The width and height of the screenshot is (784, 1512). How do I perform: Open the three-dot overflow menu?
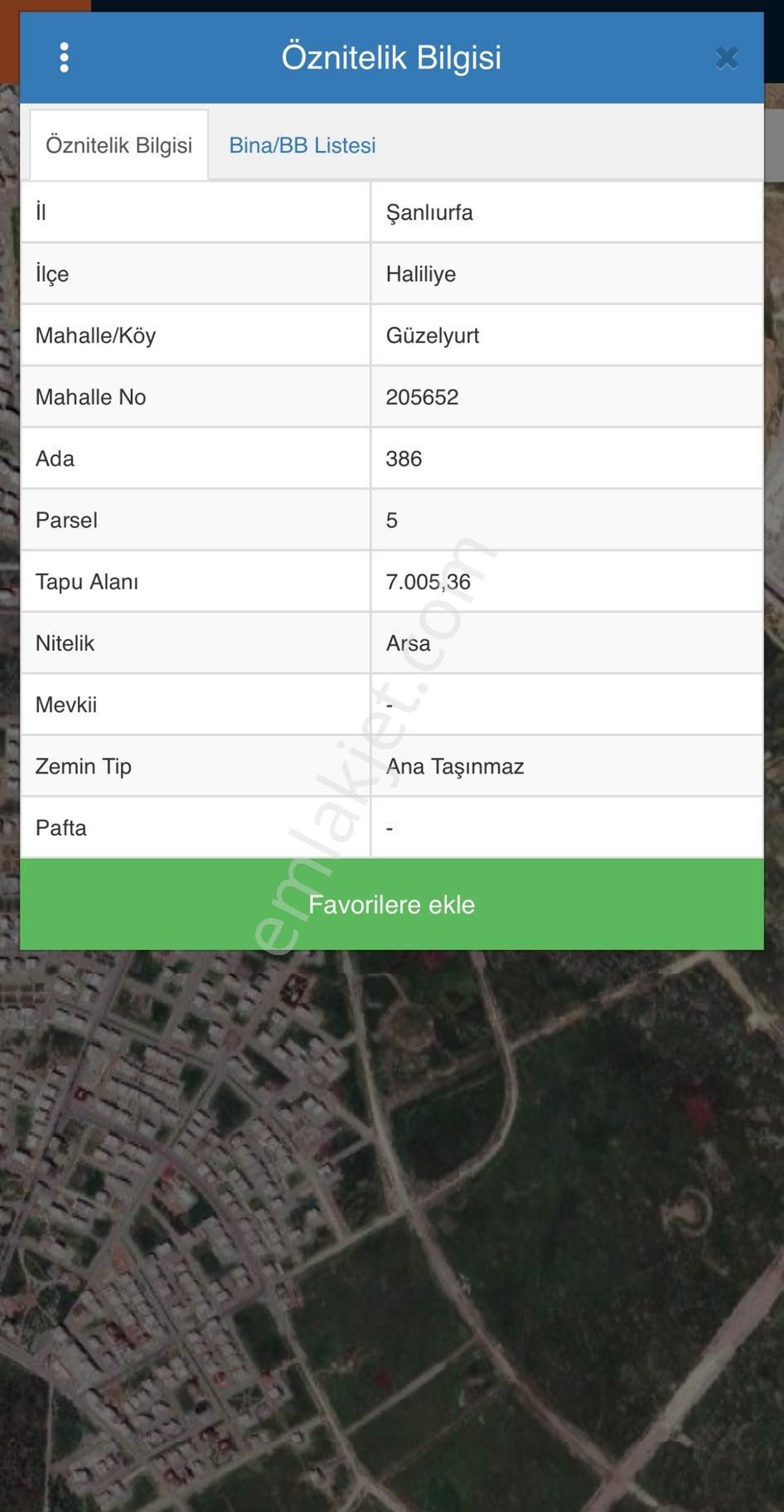(65, 58)
